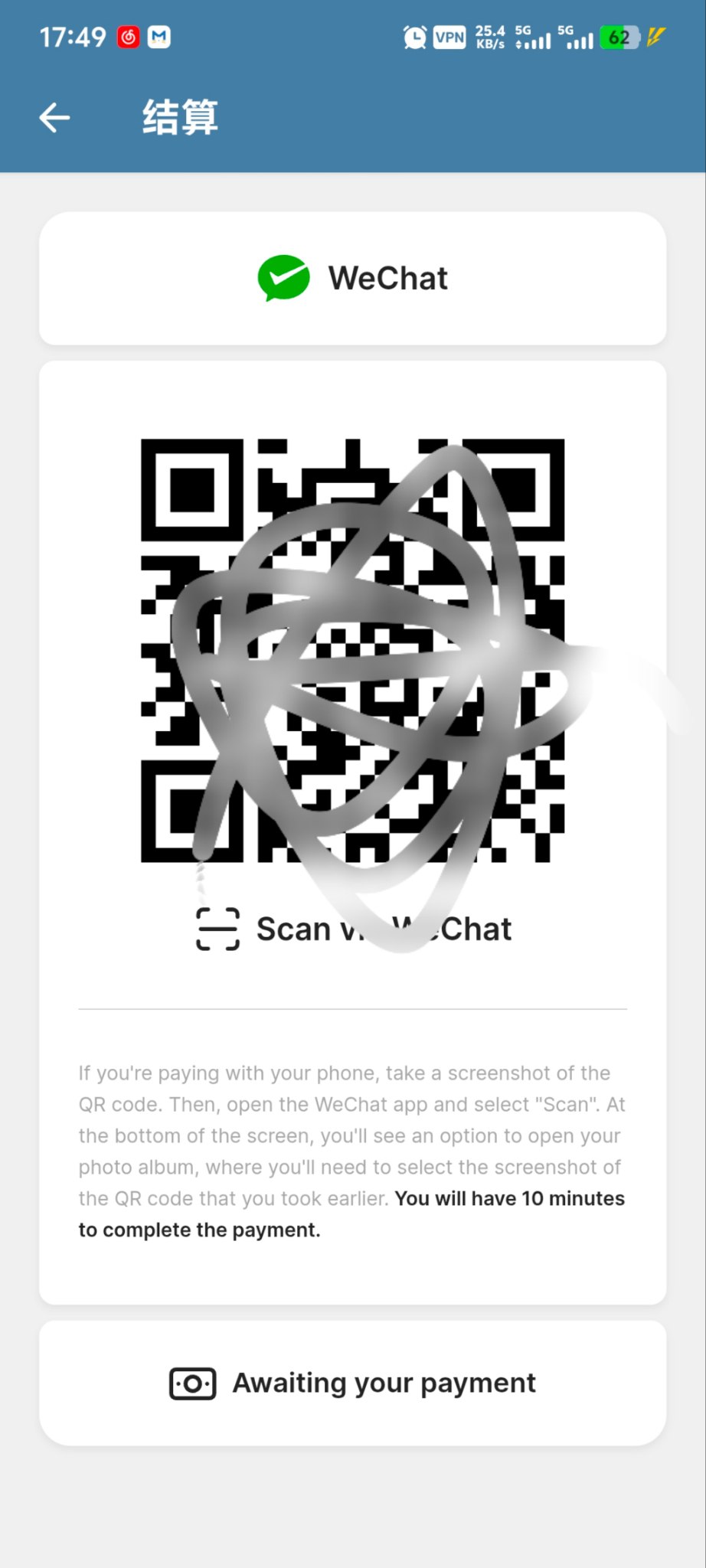Go back from the 结算 checkout page

pyautogui.click(x=54, y=118)
